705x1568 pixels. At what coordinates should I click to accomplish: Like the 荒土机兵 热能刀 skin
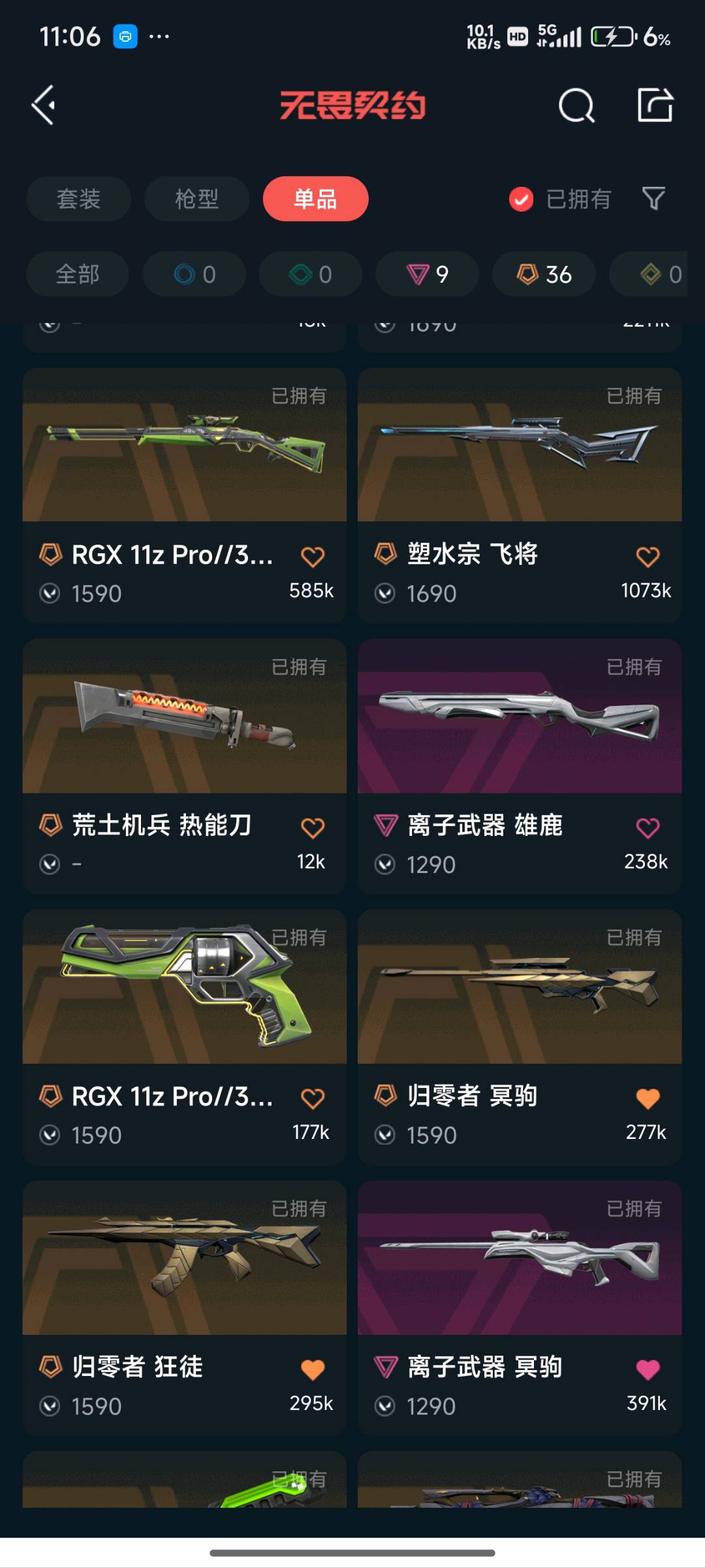pyautogui.click(x=313, y=828)
